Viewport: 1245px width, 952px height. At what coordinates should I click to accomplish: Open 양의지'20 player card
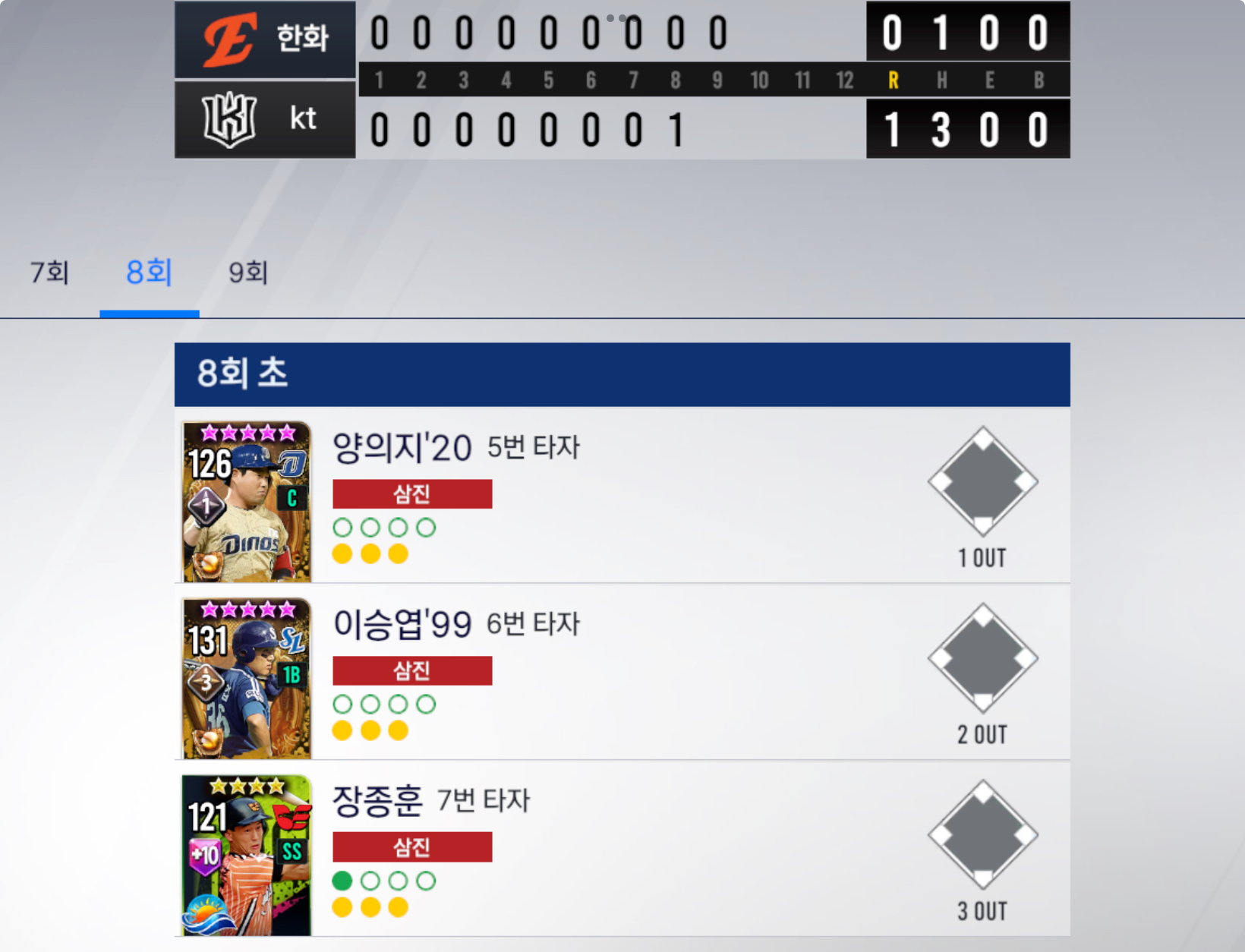point(247,502)
